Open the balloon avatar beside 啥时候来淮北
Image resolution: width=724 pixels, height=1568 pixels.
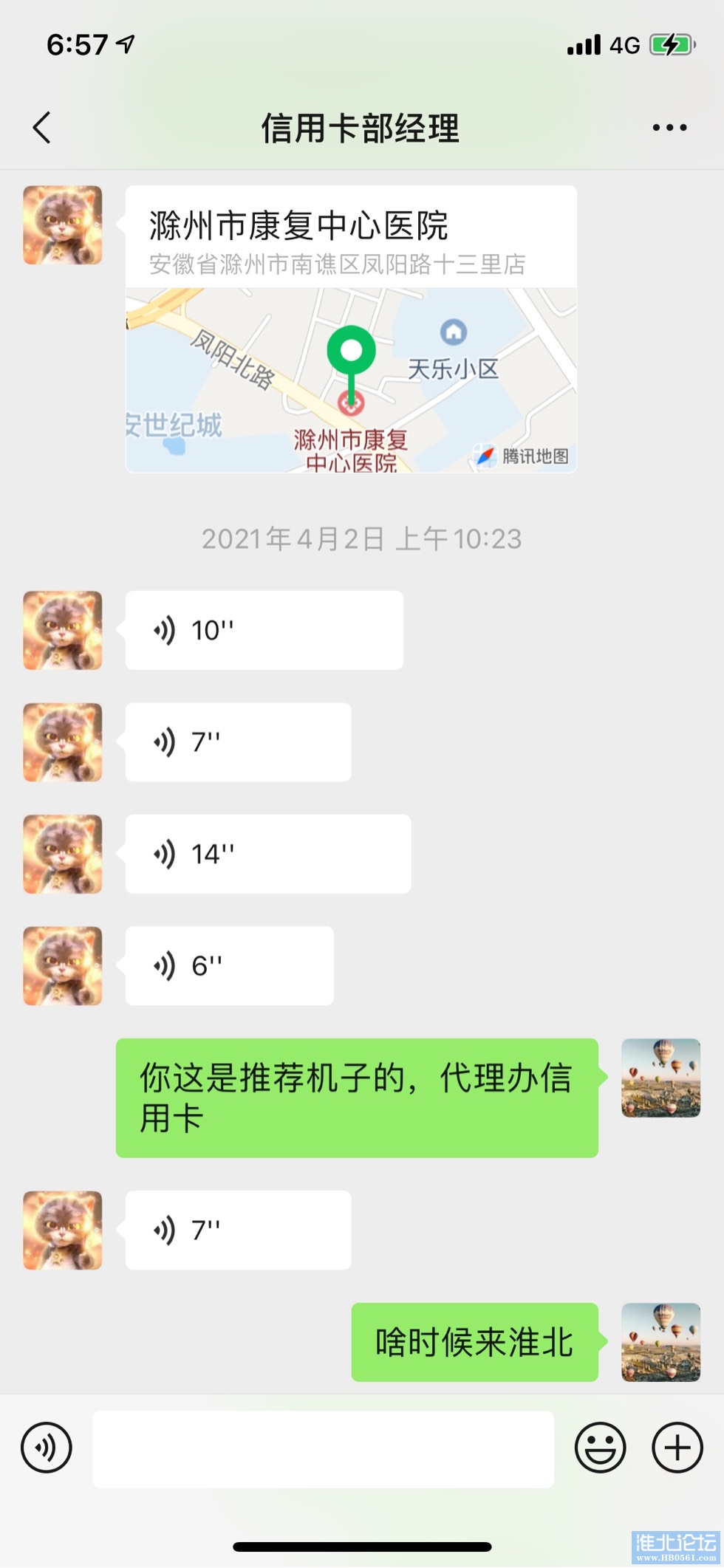point(660,1342)
